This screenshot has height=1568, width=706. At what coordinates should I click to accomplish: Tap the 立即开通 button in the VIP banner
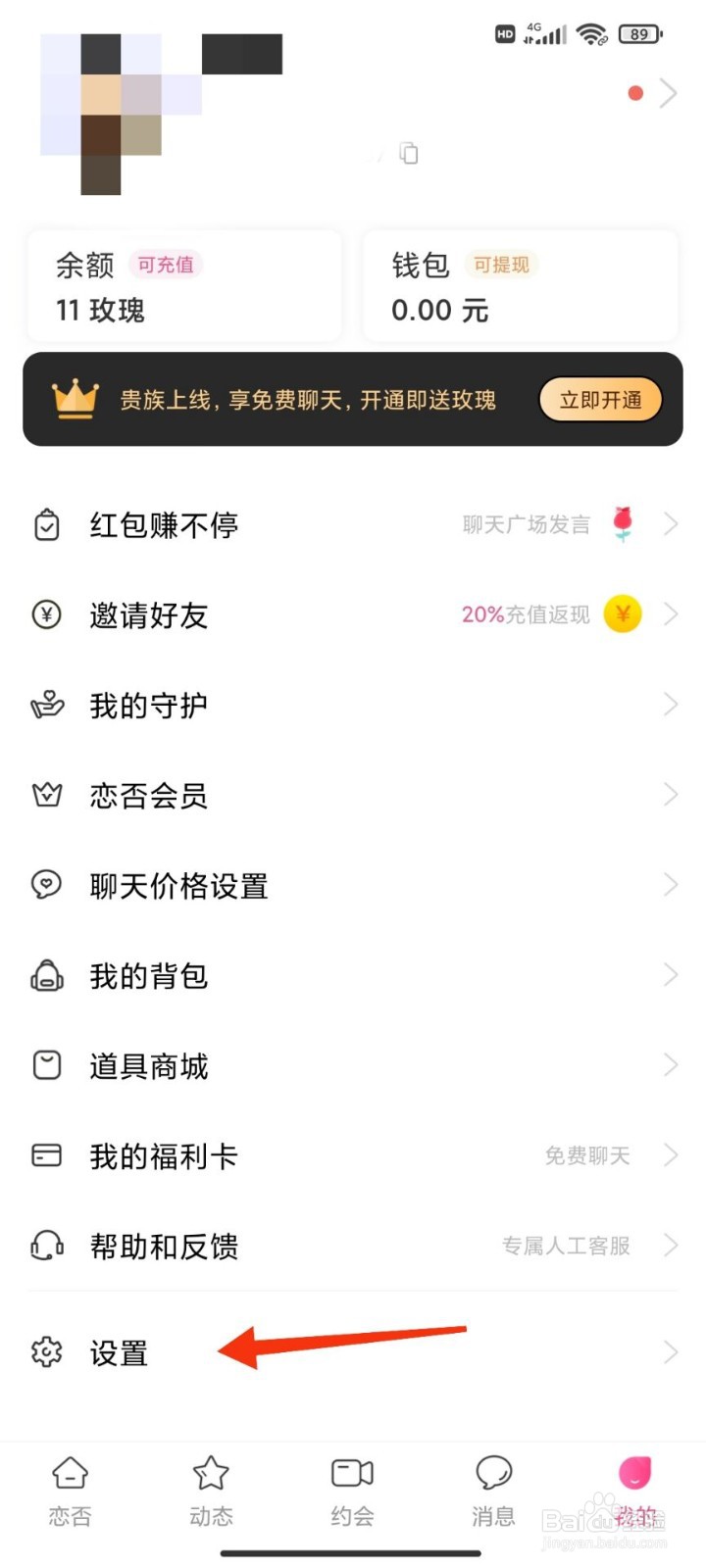(x=600, y=400)
